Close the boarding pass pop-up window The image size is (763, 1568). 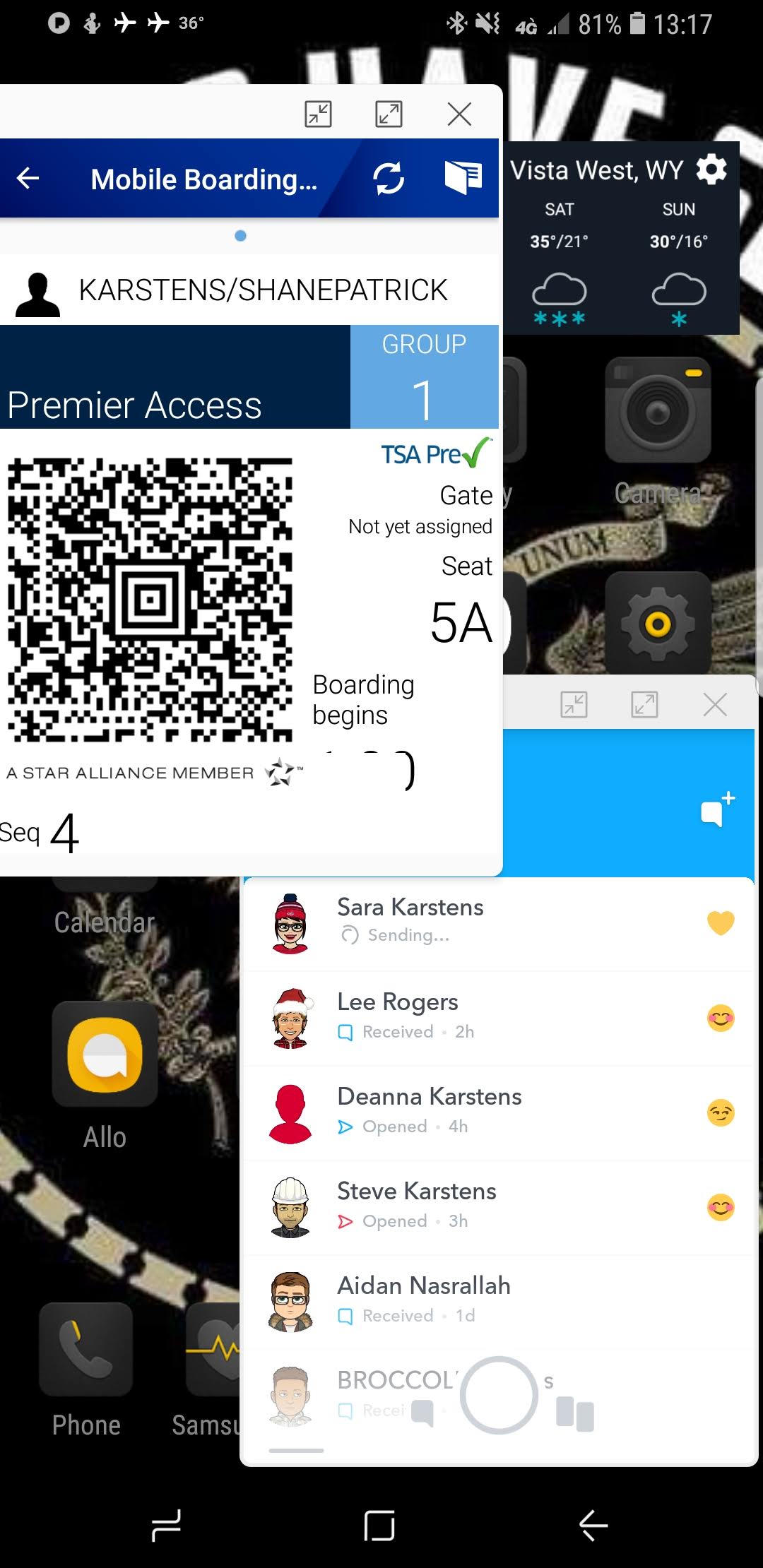[x=459, y=114]
